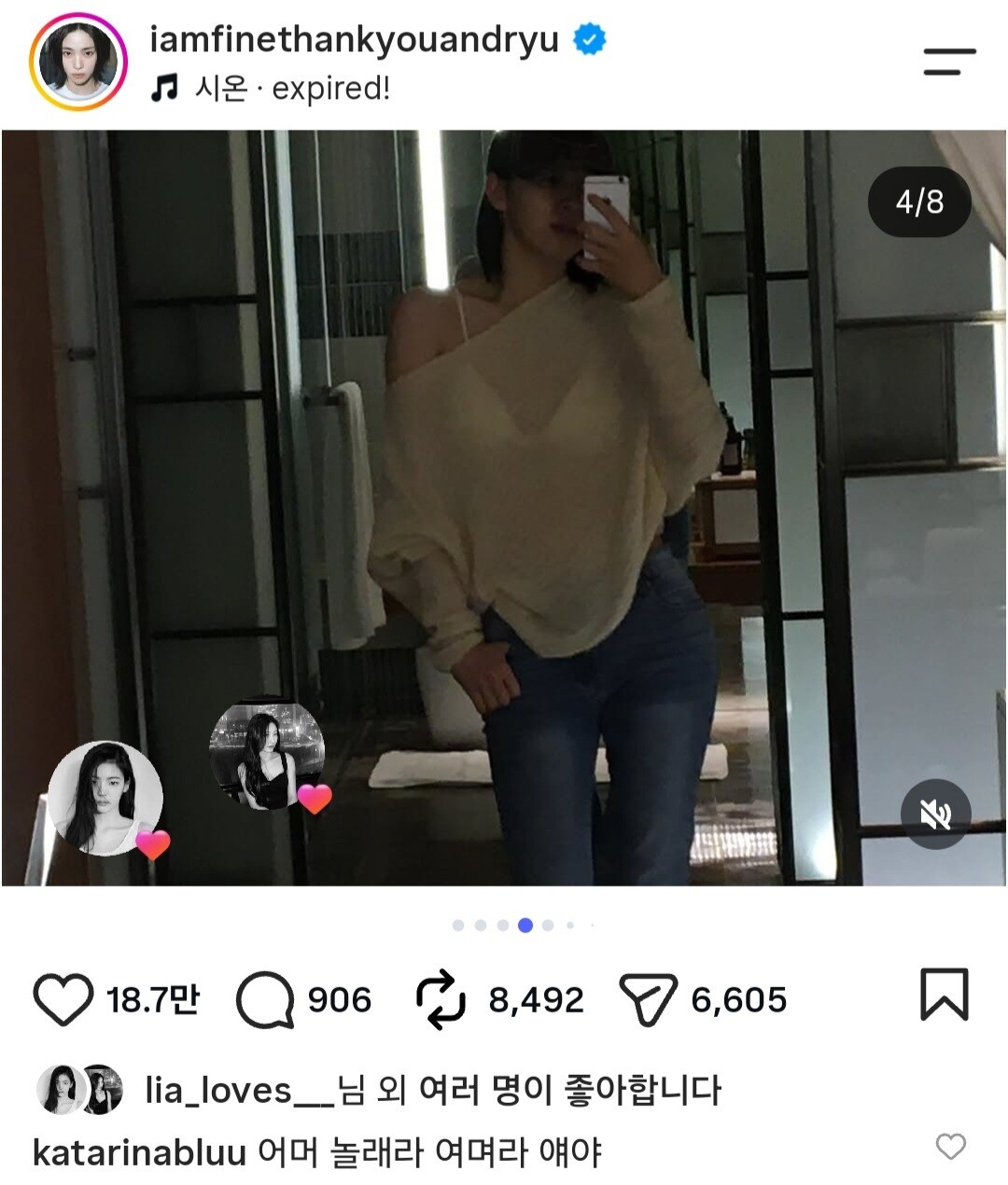Save the post with the bookmark icon
The width and height of the screenshot is (1008, 1185).
[x=945, y=994]
